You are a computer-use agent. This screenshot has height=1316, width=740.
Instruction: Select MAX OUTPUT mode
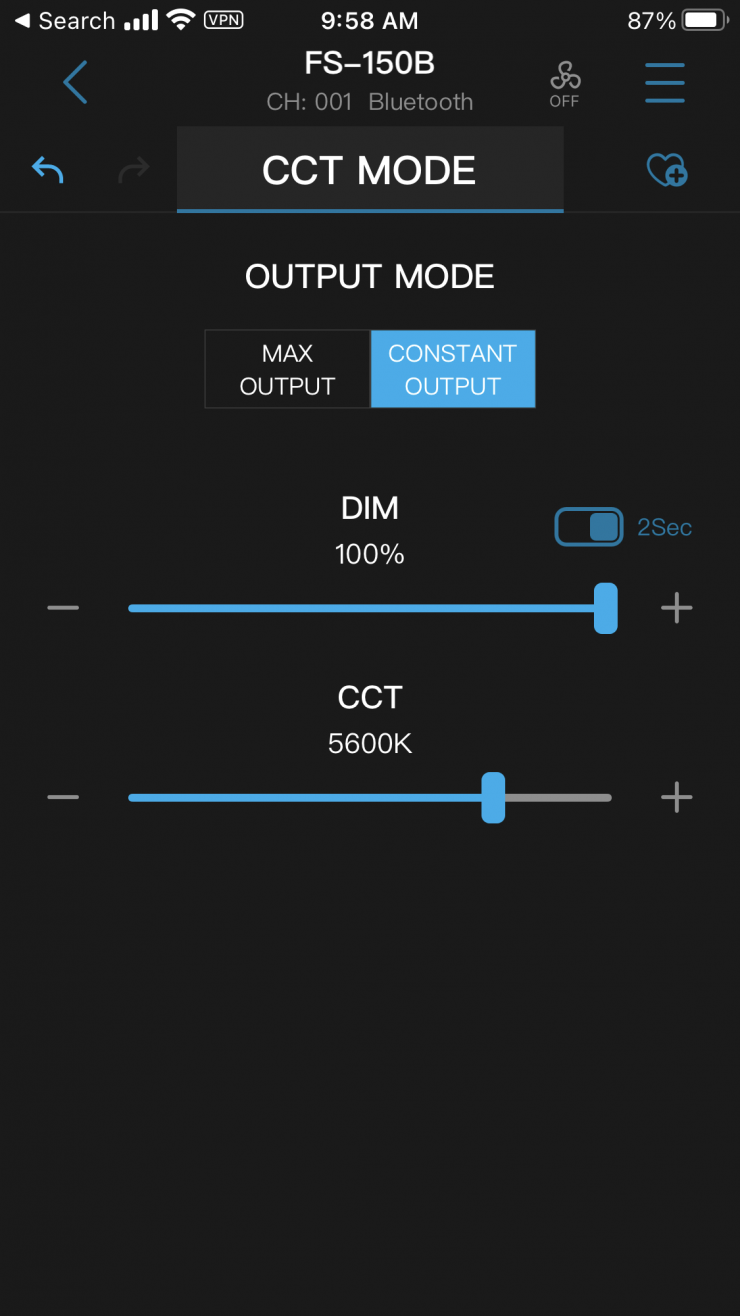(x=287, y=369)
